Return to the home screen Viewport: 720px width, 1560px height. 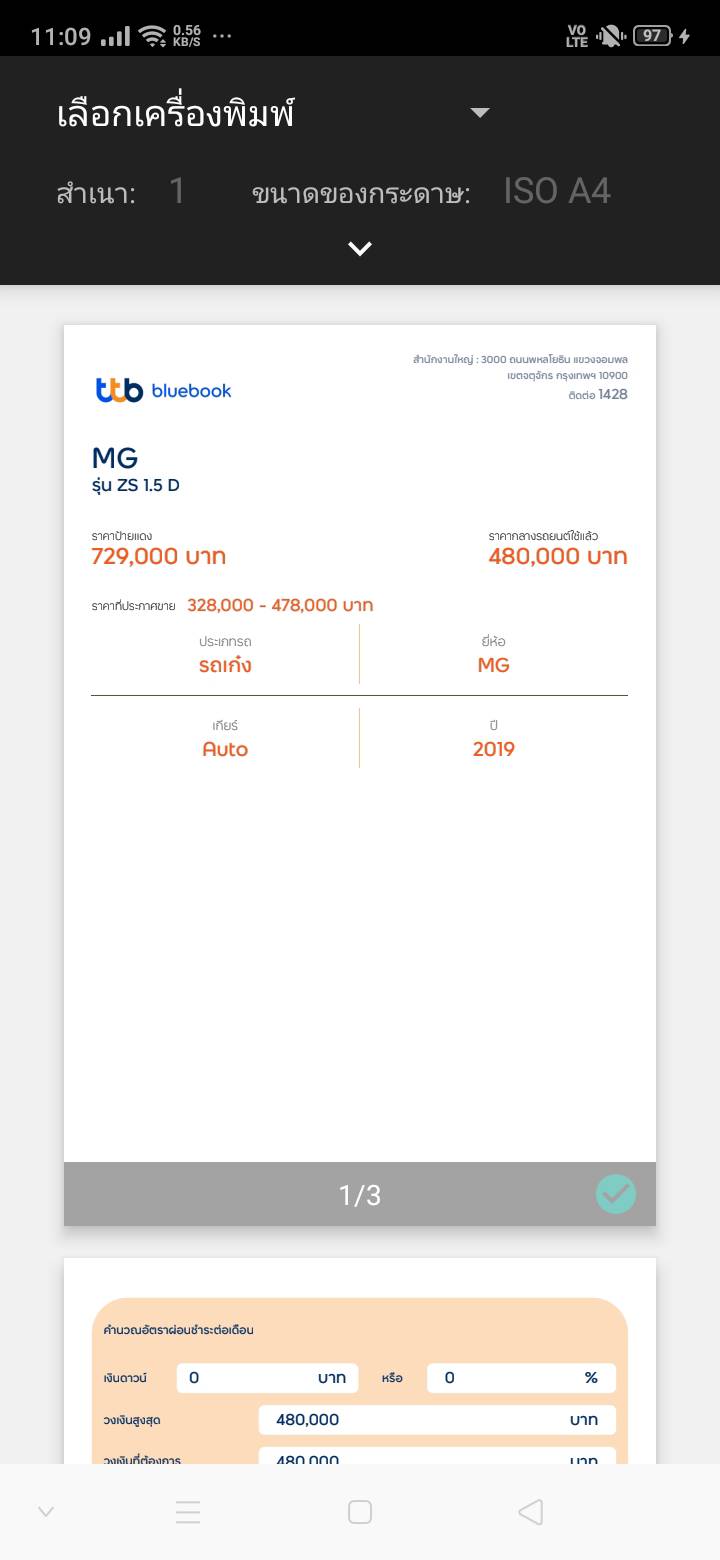tap(360, 1512)
